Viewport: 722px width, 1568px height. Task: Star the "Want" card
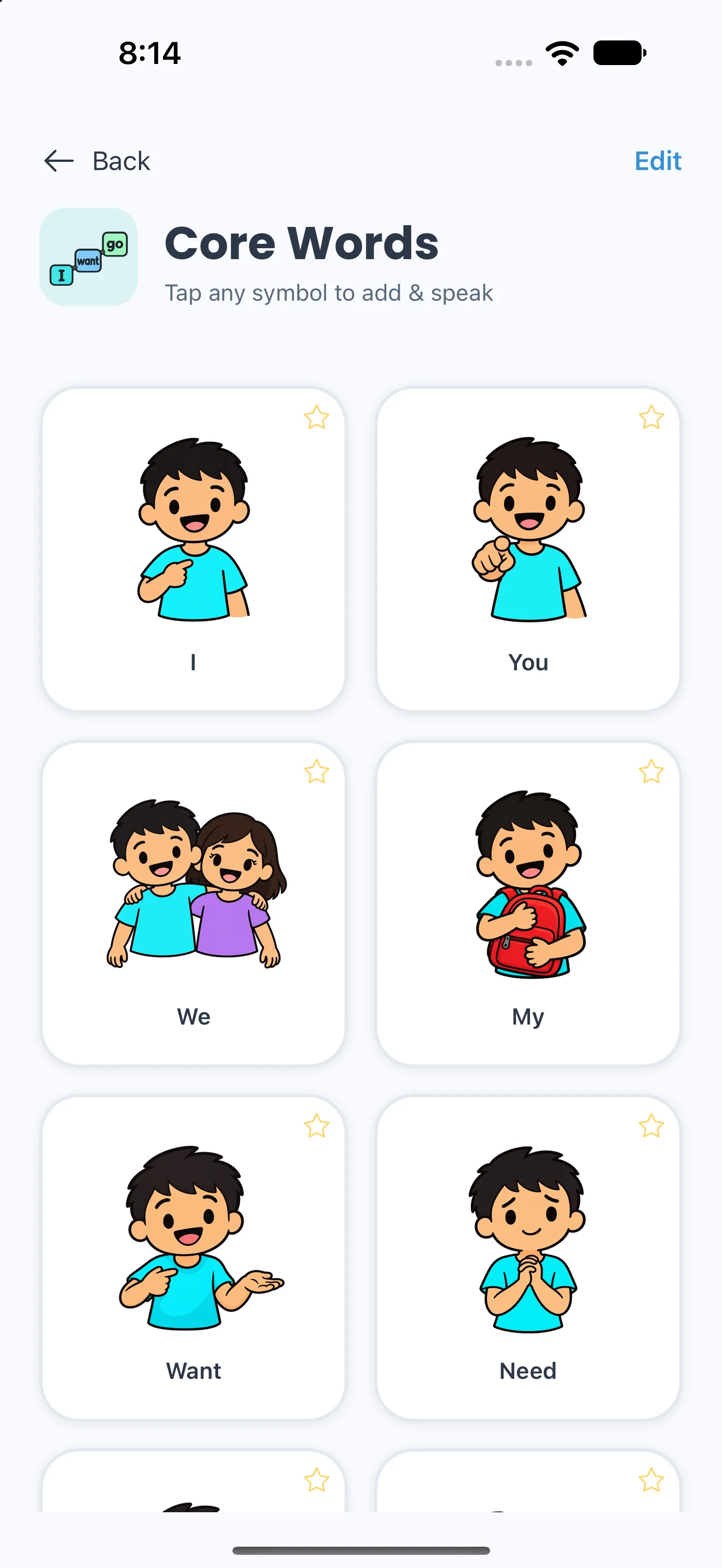317,1126
